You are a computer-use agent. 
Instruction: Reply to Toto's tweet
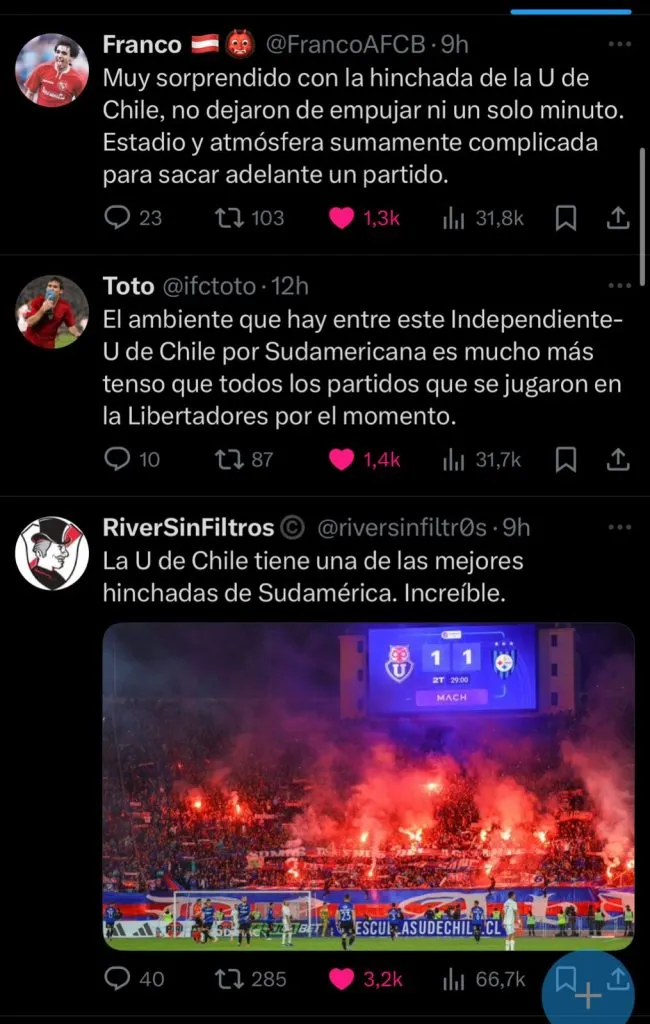(x=118, y=459)
